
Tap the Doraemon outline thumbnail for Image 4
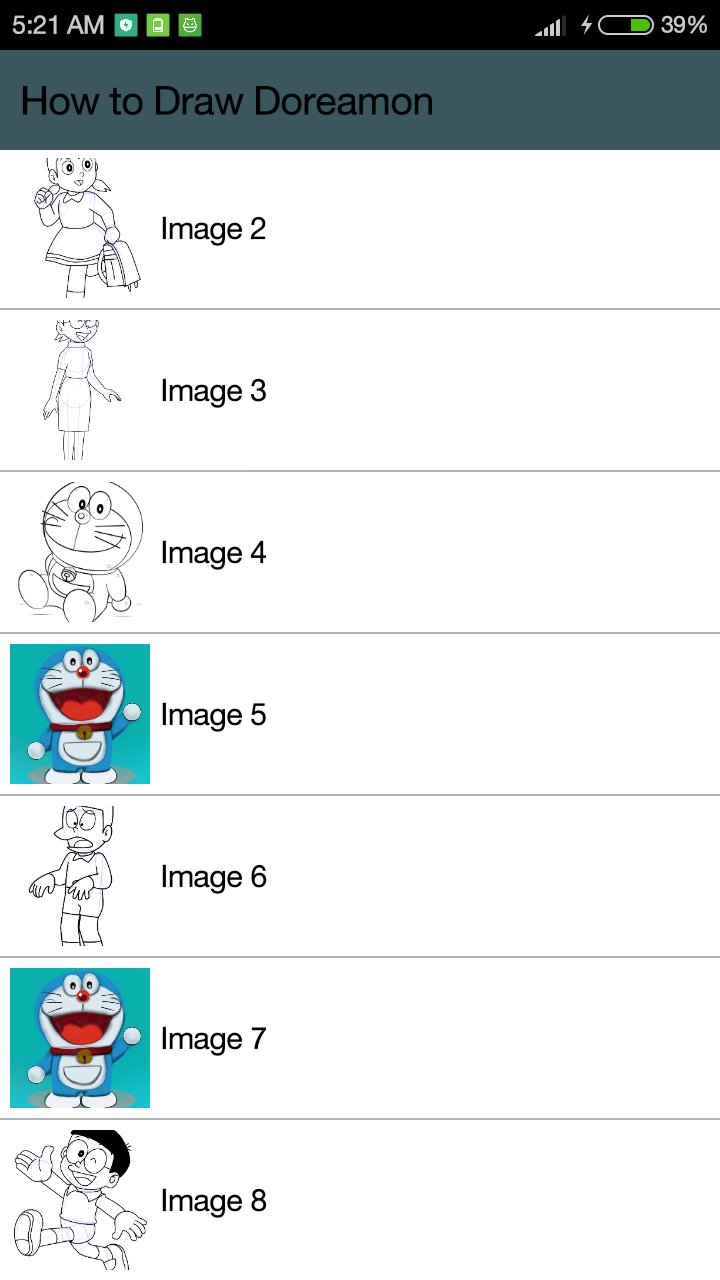click(x=80, y=550)
